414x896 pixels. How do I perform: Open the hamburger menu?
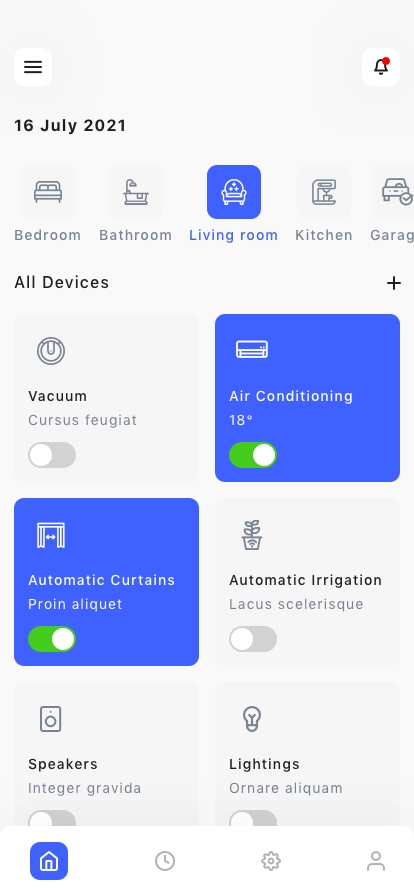pyautogui.click(x=33, y=67)
